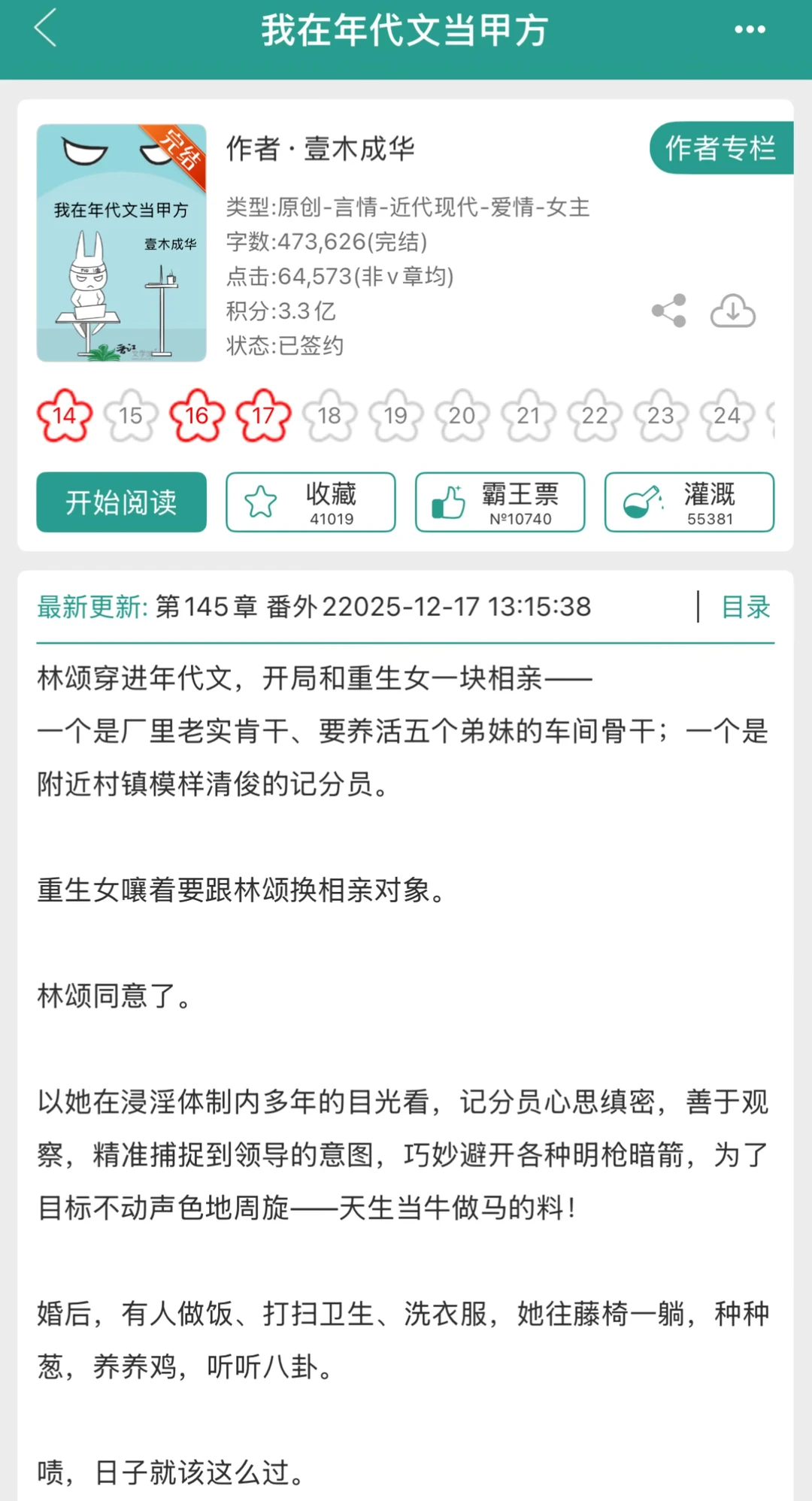812x1501 pixels.
Task: Open the three-dot more options menu
Action: pyautogui.click(x=750, y=30)
